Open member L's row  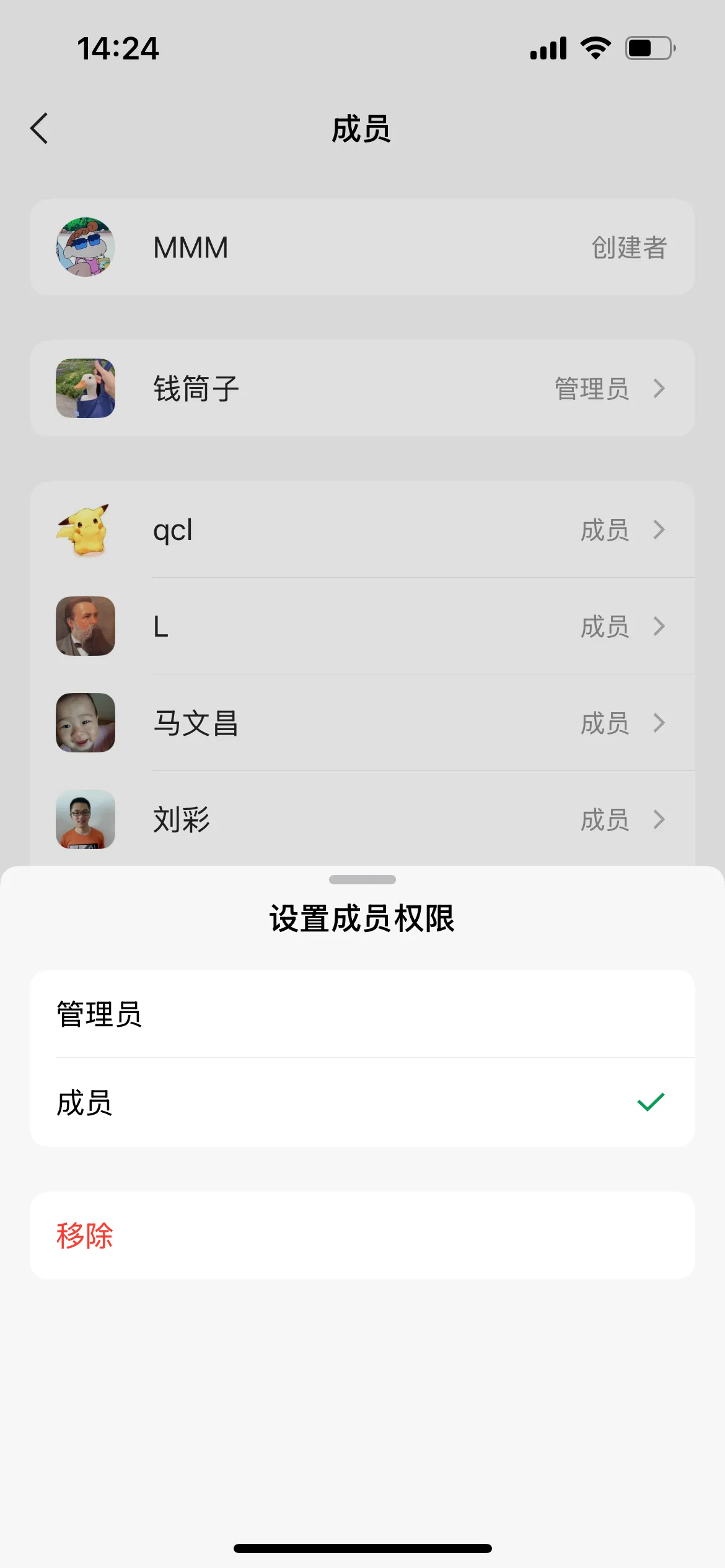[x=362, y=626]
